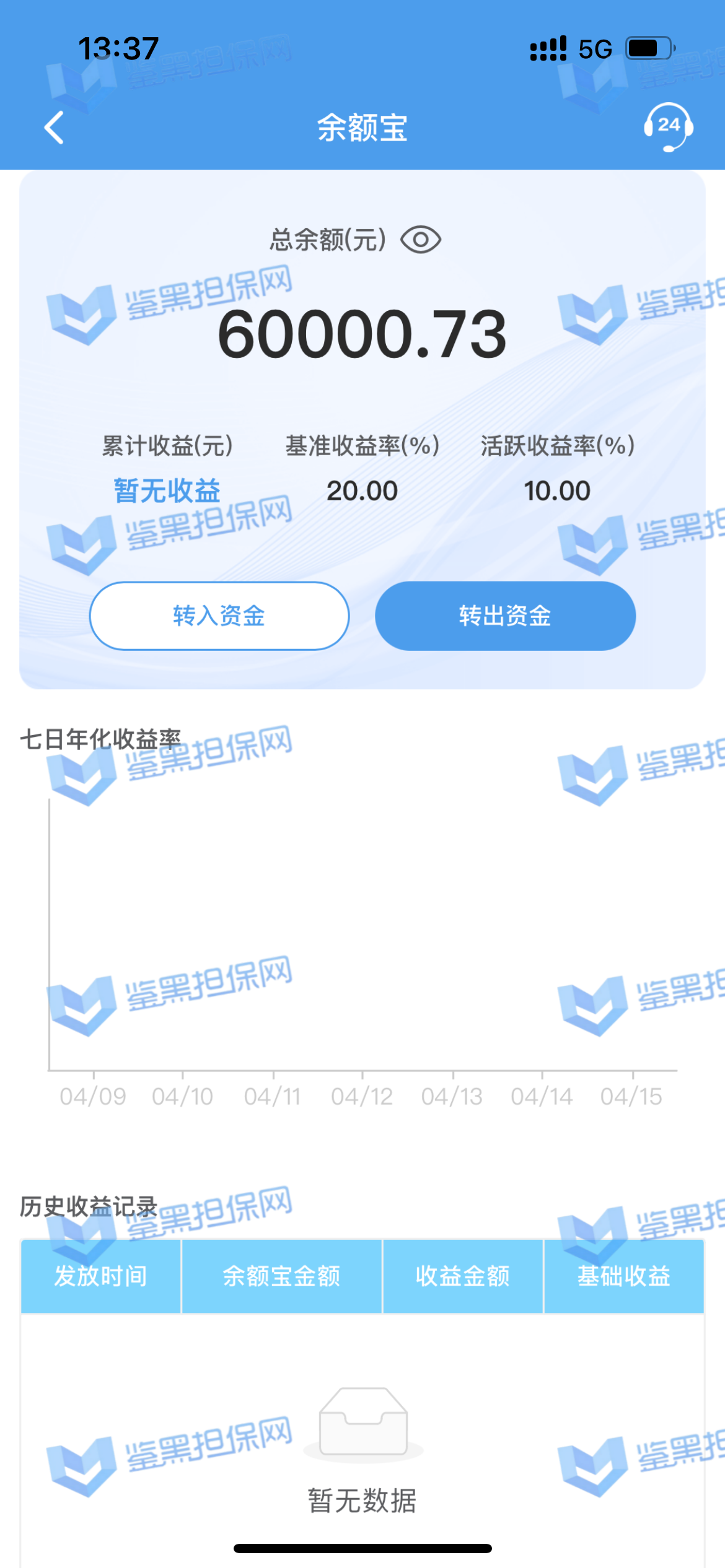725x1568 pixels.
Task: Tap the 转入资金 button
Action: pos(219,616)
